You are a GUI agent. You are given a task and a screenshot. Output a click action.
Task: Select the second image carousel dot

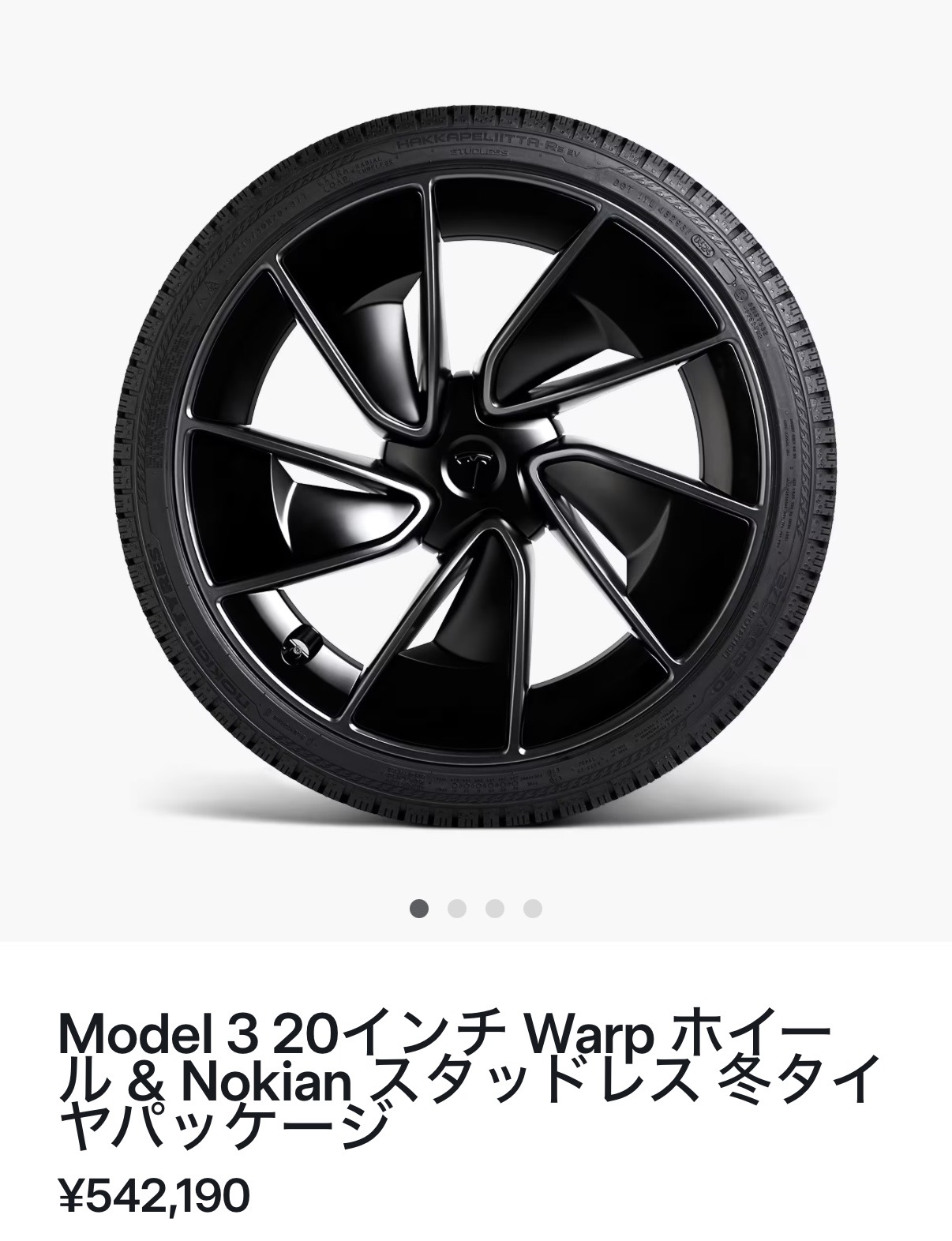pyautogui.click(x=457, y=909)
